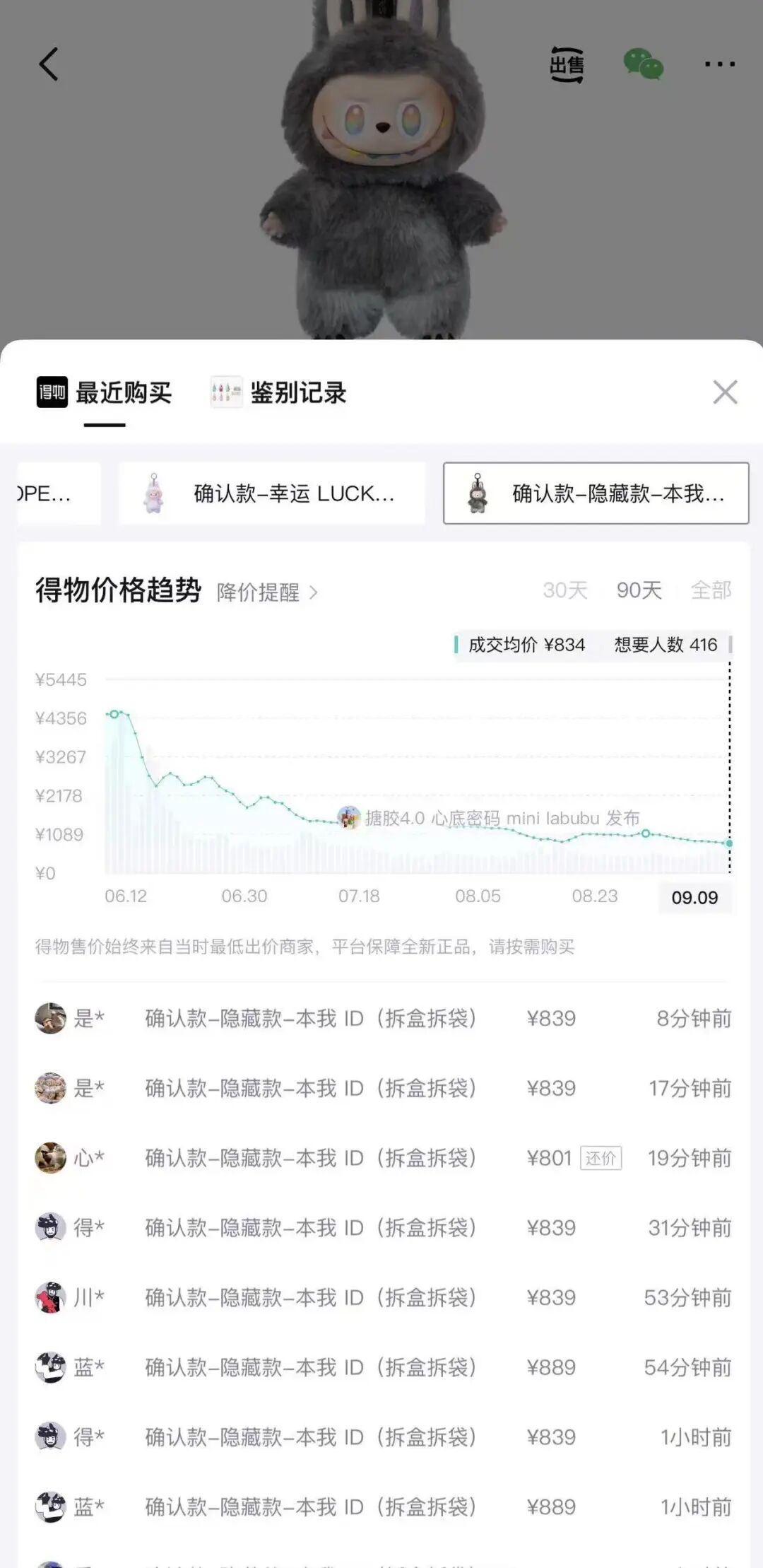This screenshot has width=763, height=1568.
Task: Switch to the 鉴别记录 tab
Action: coord(279,393)
